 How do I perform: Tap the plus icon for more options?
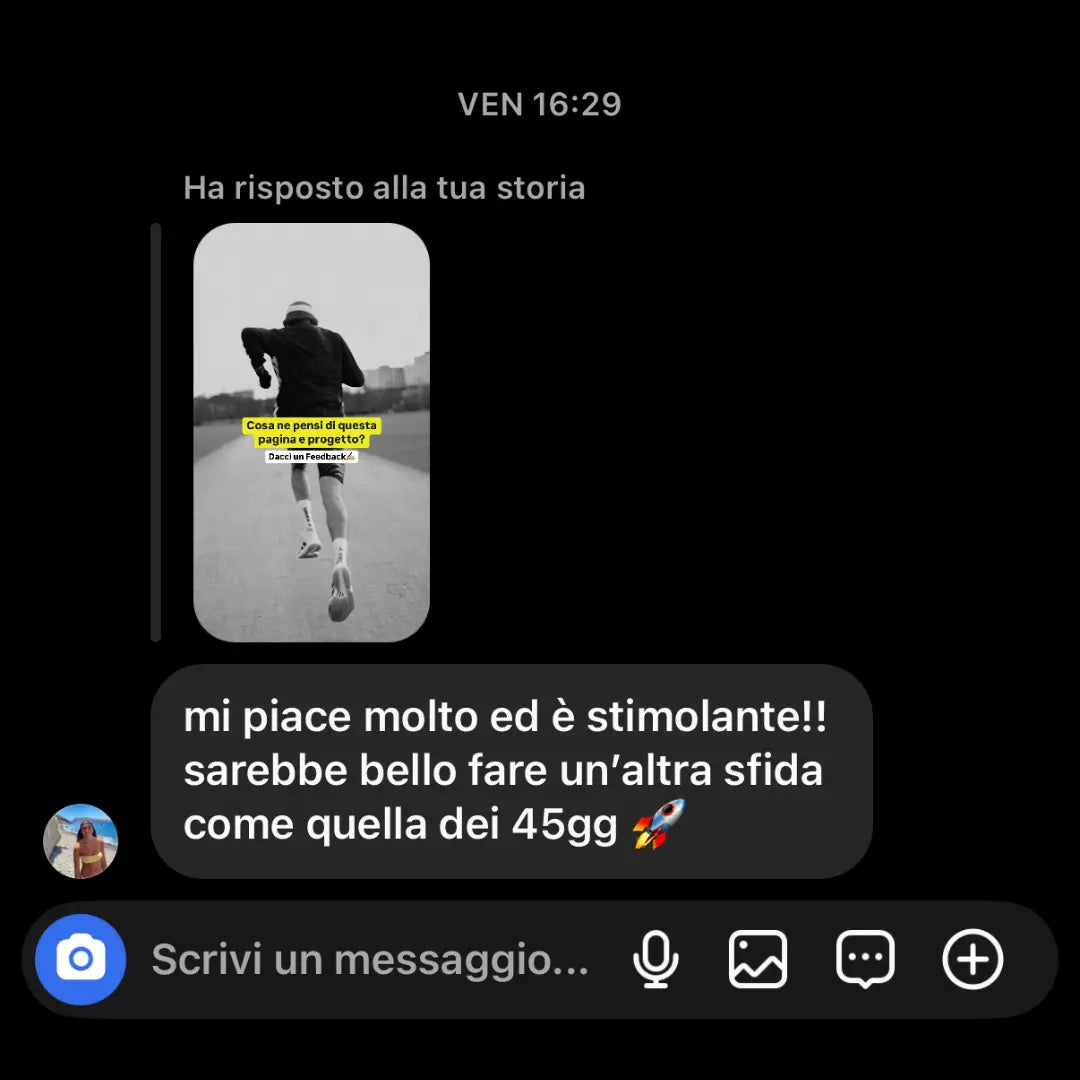coord(972,960)
